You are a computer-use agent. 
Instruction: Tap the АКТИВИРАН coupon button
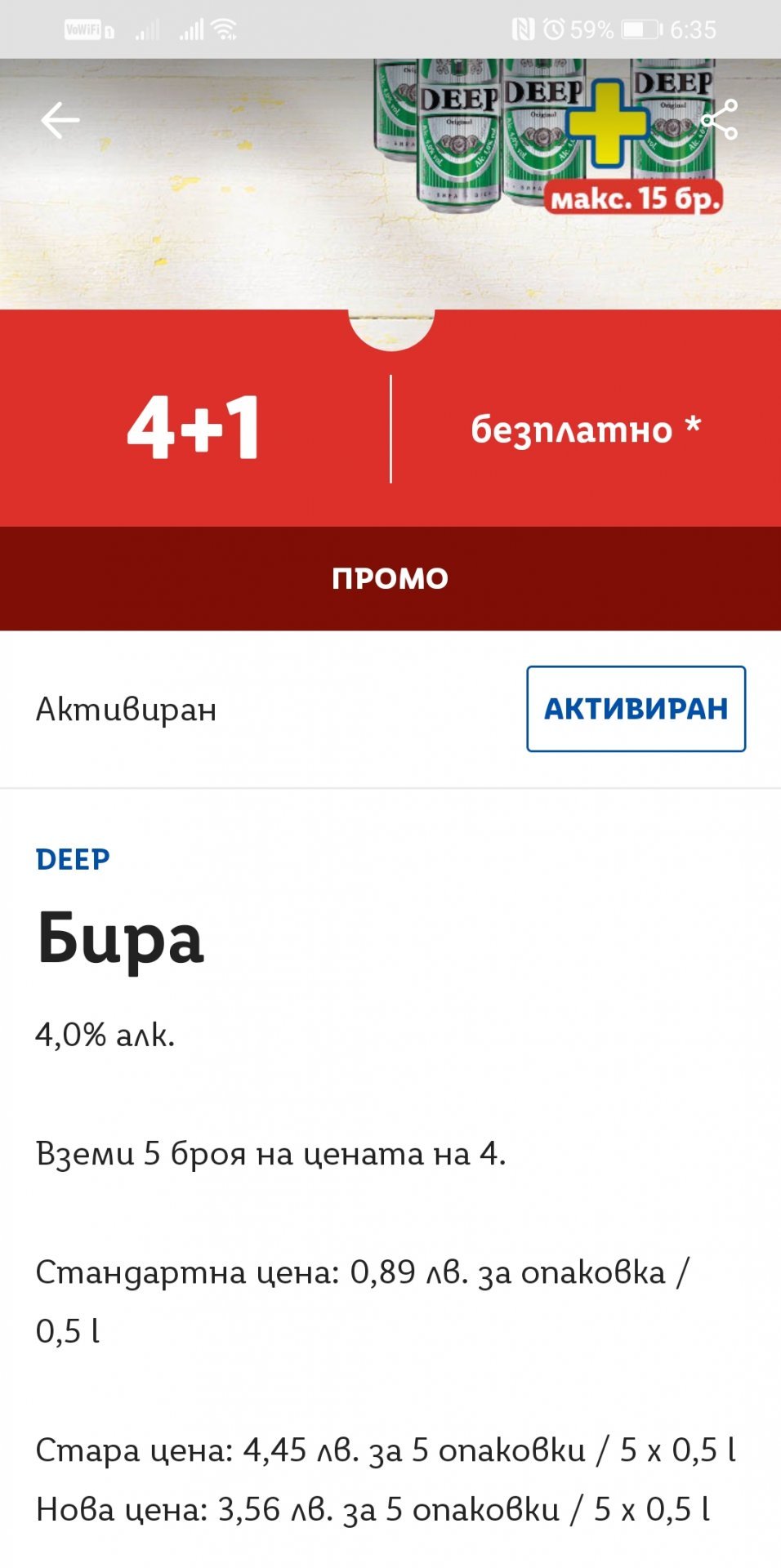(636, 709)
